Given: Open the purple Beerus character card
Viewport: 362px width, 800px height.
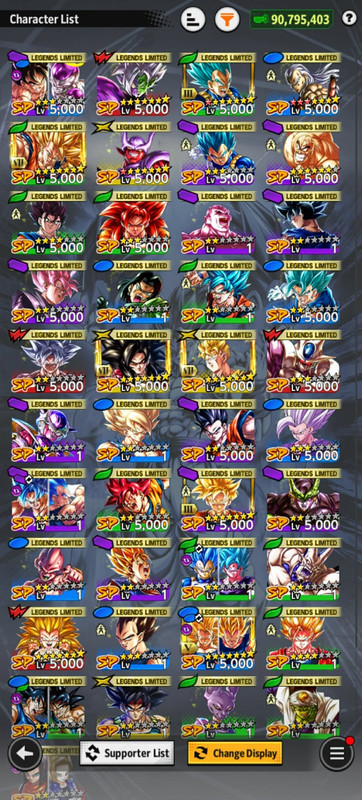Looking at the screenshot, I should coord(217,708).
